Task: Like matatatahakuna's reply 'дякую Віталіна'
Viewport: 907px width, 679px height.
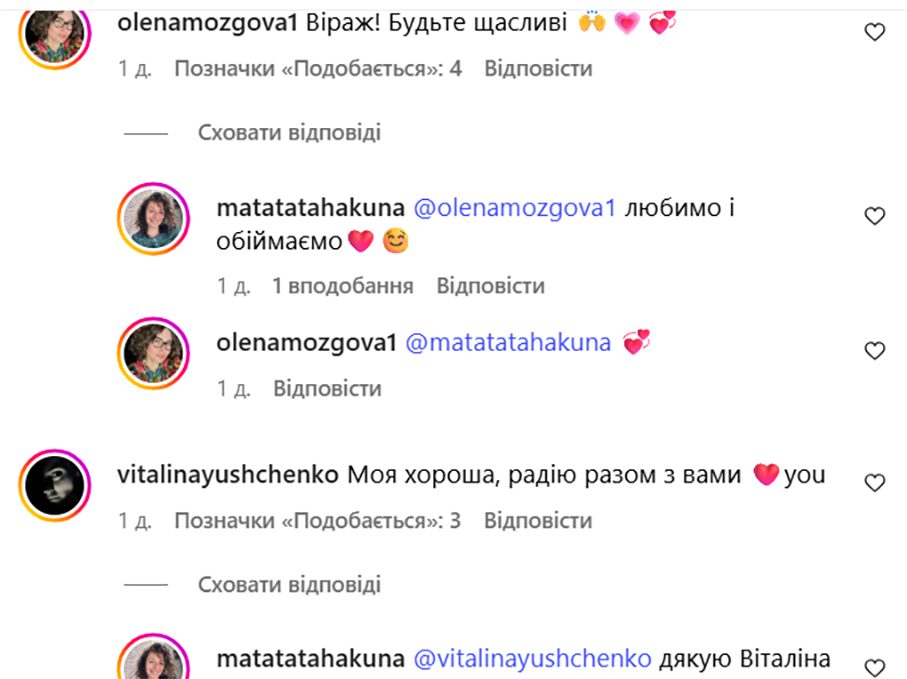Action: [x=874, y=667]
